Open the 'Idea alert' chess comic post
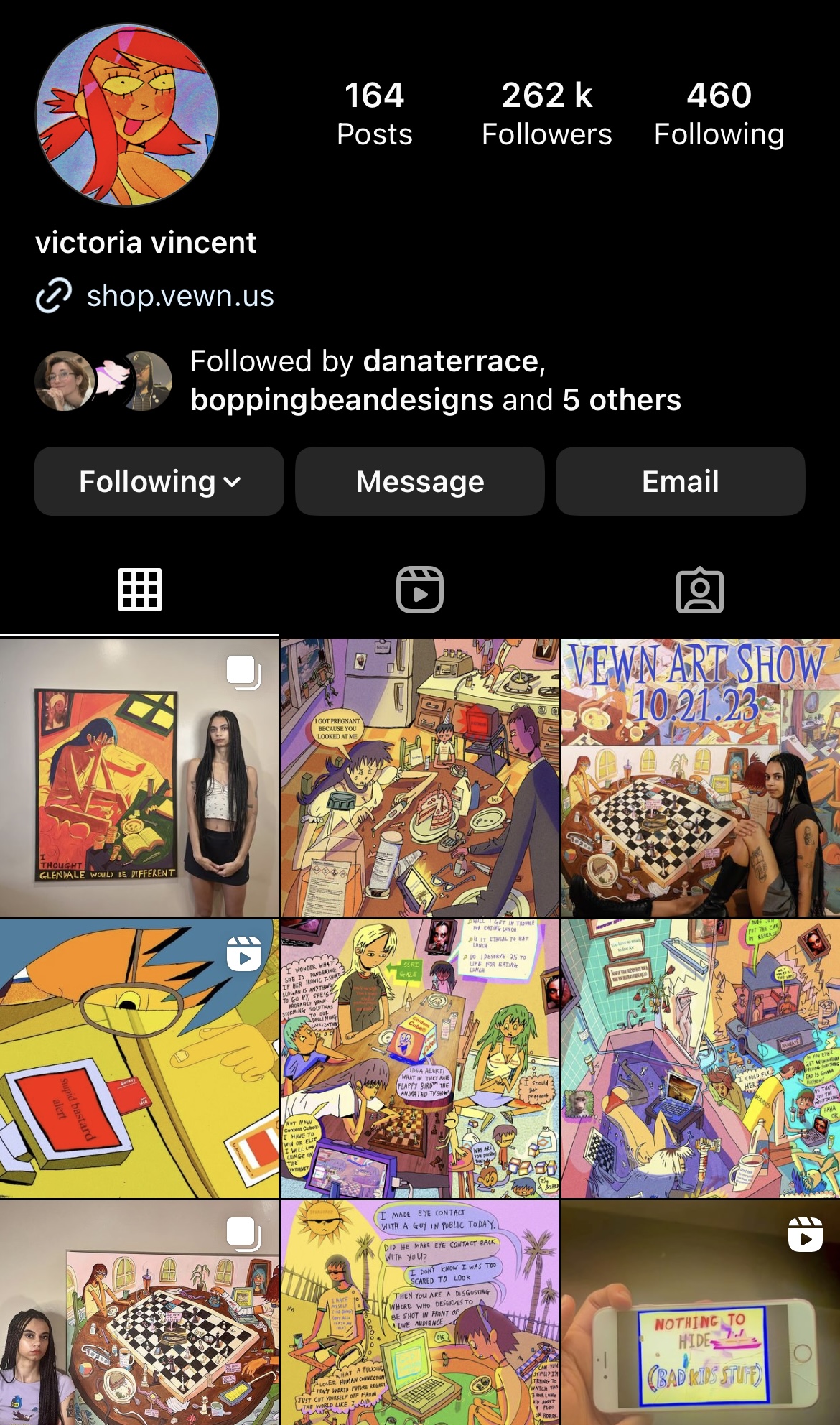Screen dimensions: 840x1425 coord(420,1059)
